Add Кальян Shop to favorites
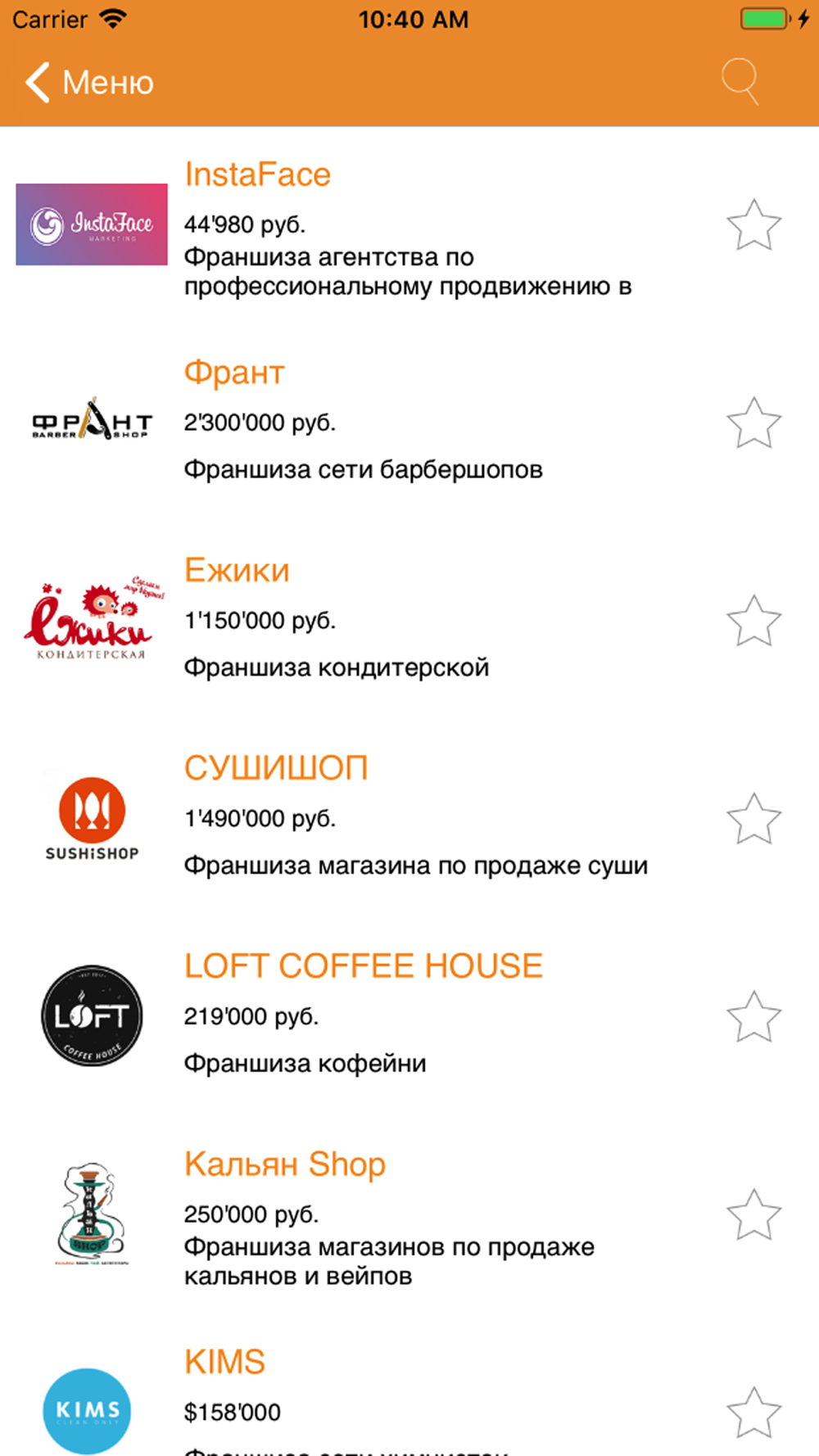 [753, 1214]
